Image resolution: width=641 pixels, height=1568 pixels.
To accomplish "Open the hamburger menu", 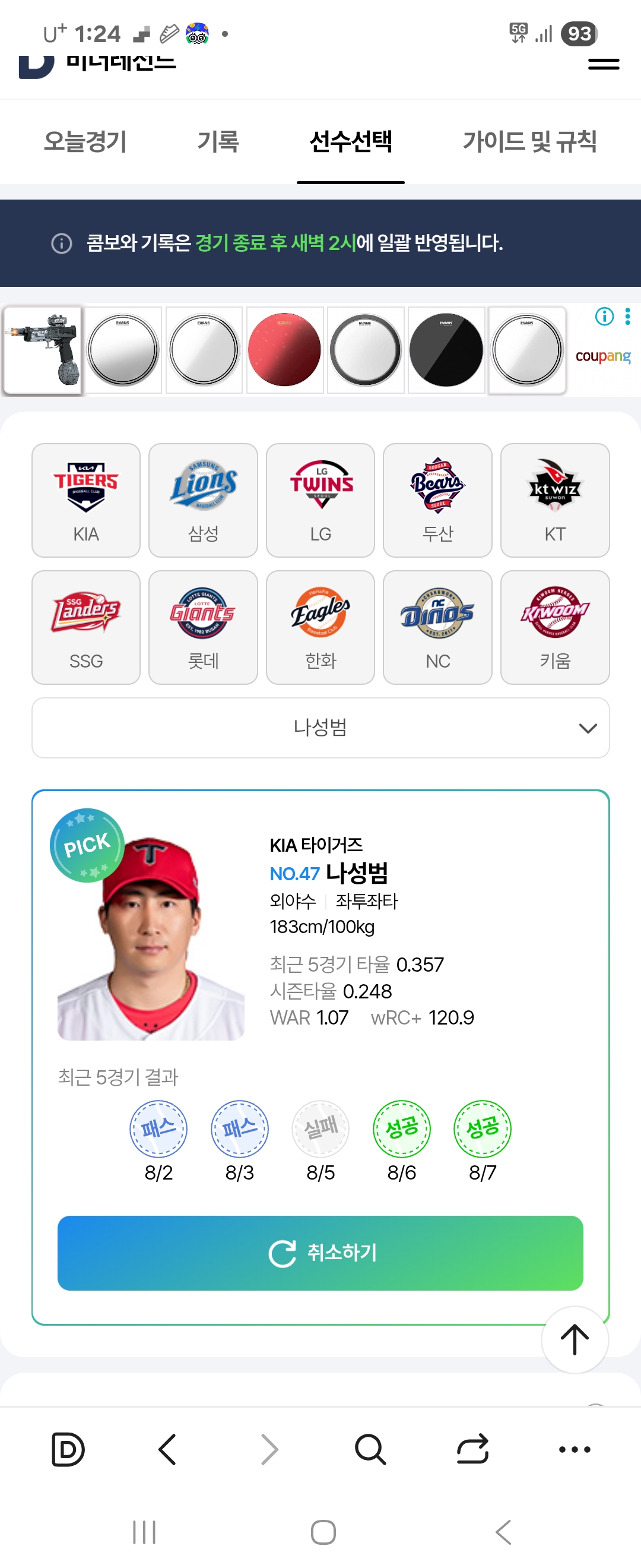I will tap(602, 65).
